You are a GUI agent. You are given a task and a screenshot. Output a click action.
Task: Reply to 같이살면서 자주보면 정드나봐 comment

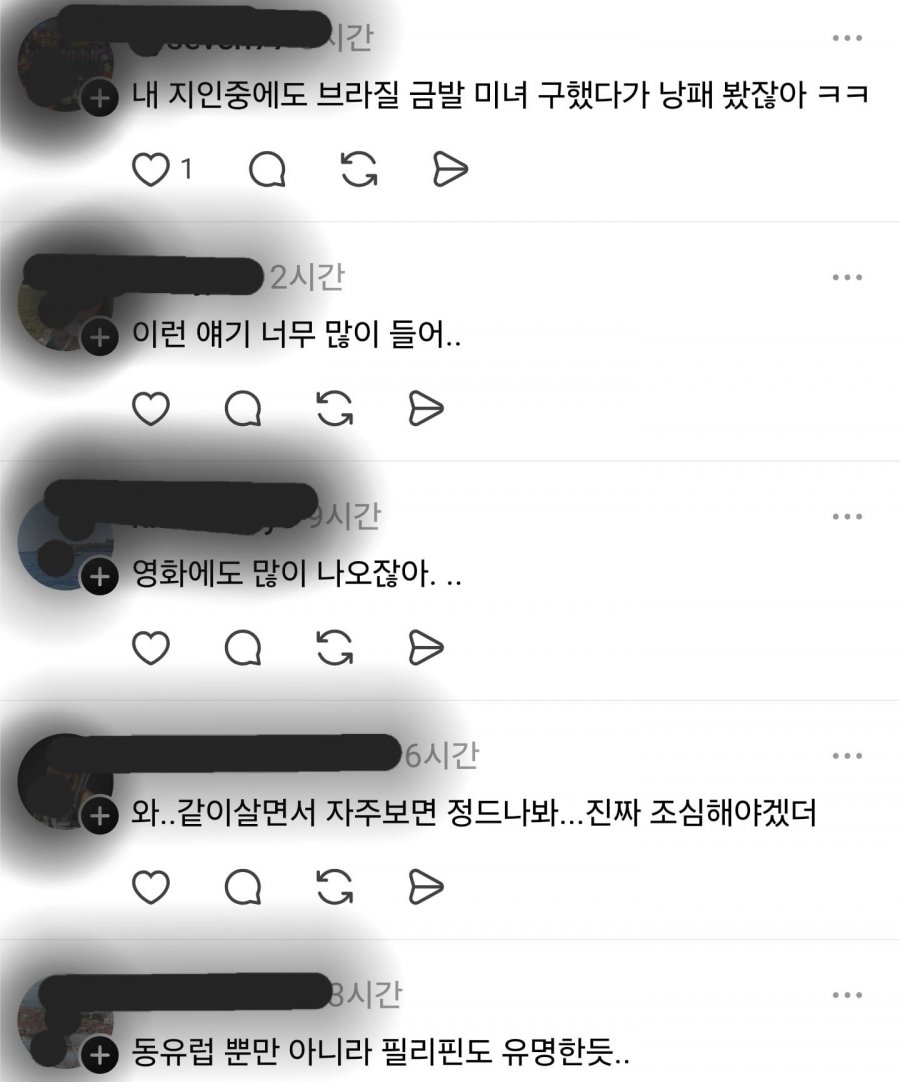243,886
